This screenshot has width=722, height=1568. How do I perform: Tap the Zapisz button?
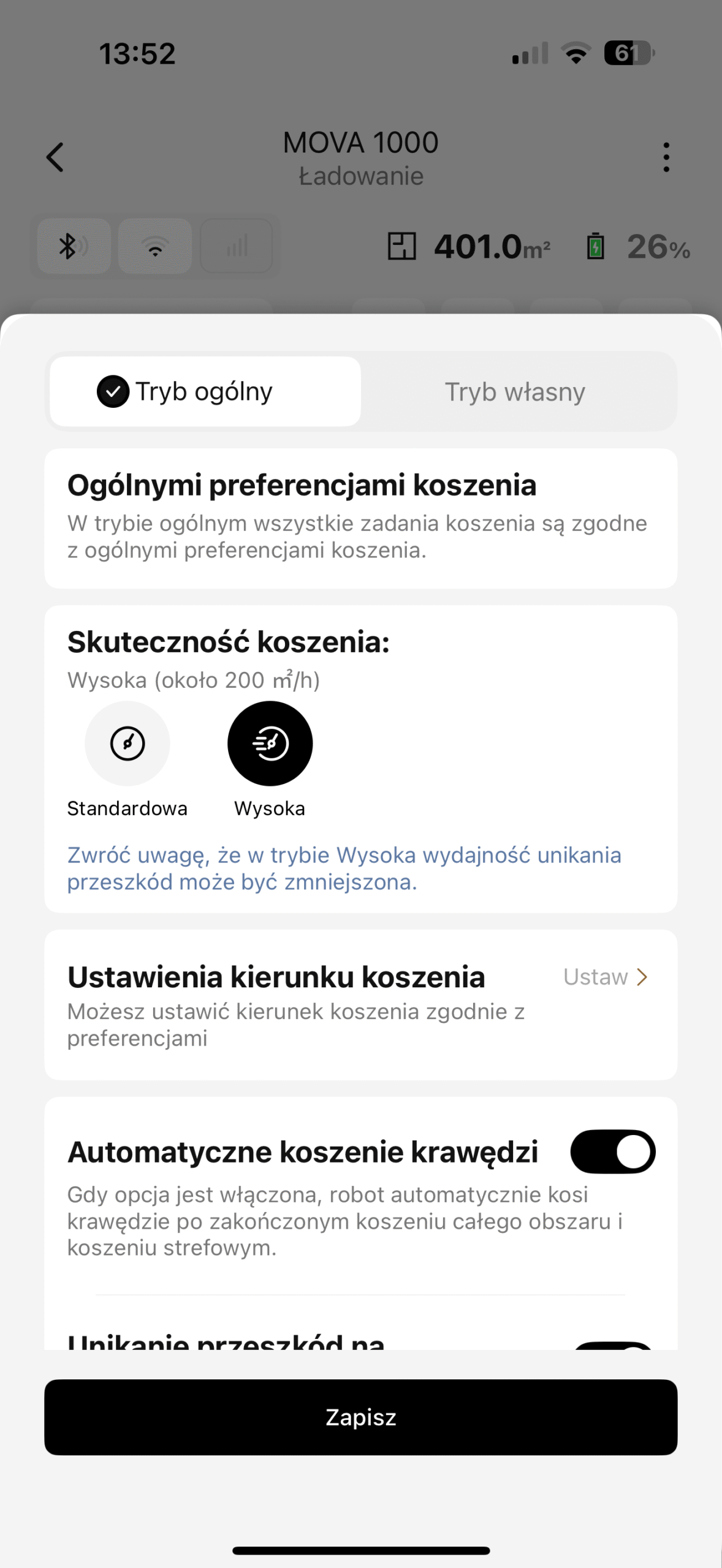coord(360,1417)
